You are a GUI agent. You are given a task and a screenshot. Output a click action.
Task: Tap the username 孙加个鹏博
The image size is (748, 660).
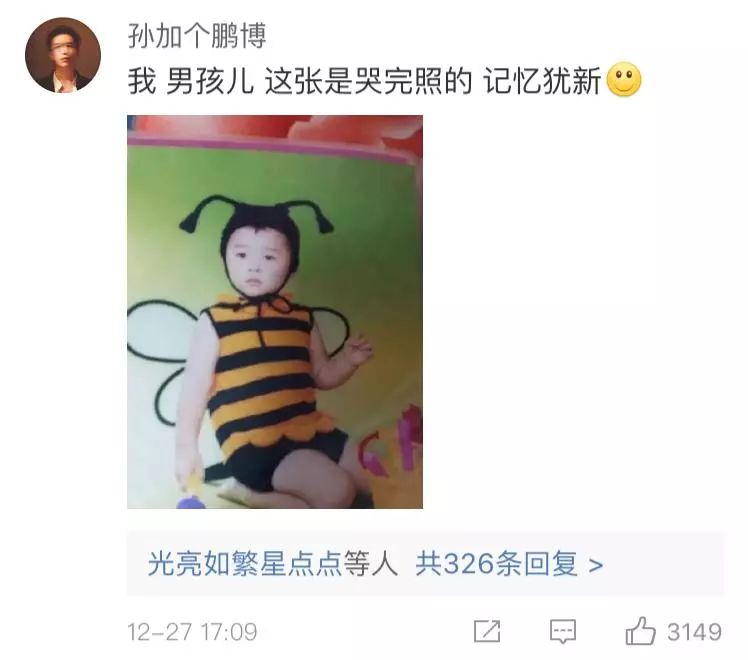[x=197, y=37]
